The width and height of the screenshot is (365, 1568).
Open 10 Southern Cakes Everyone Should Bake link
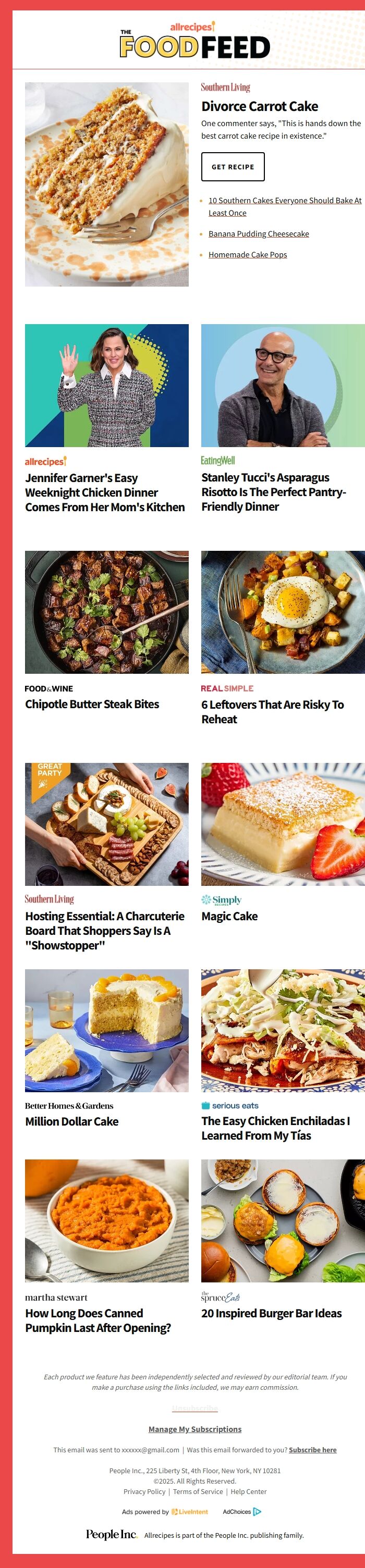(x=285, y=200)
